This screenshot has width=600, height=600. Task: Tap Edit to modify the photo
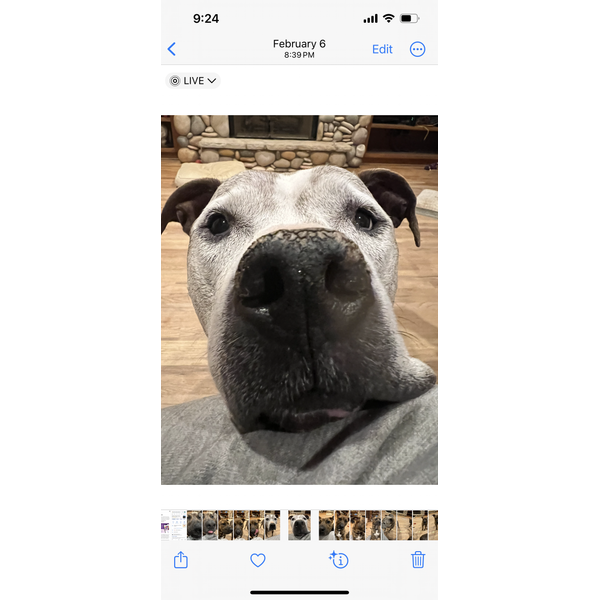pyautogui.click(x=382, y=49)
